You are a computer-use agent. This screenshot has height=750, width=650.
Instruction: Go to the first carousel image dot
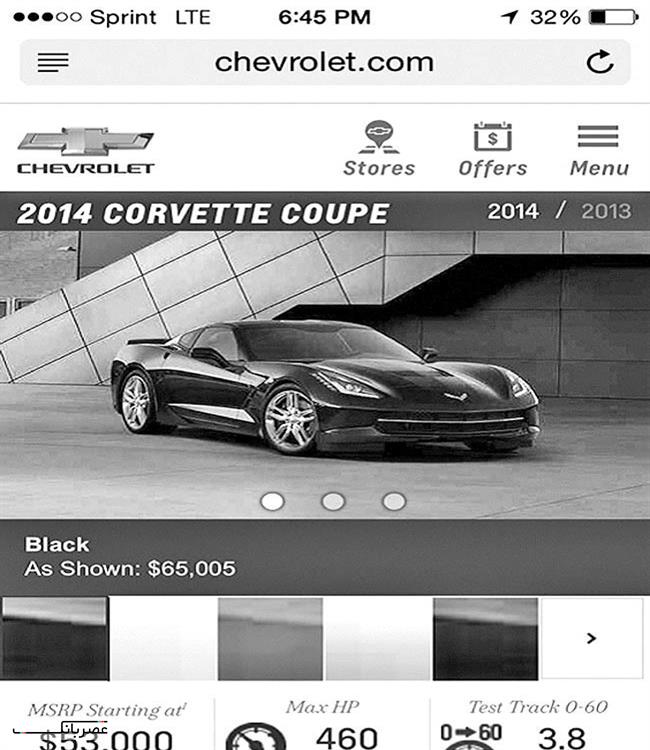click(272, 501)
